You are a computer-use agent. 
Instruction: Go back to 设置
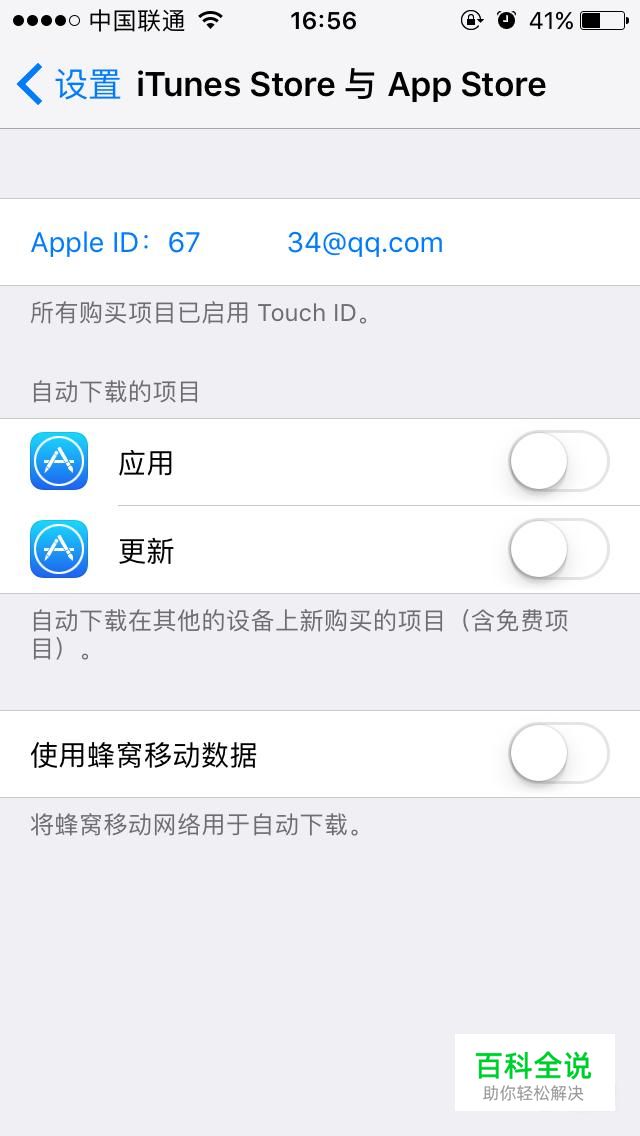[68, 85]
